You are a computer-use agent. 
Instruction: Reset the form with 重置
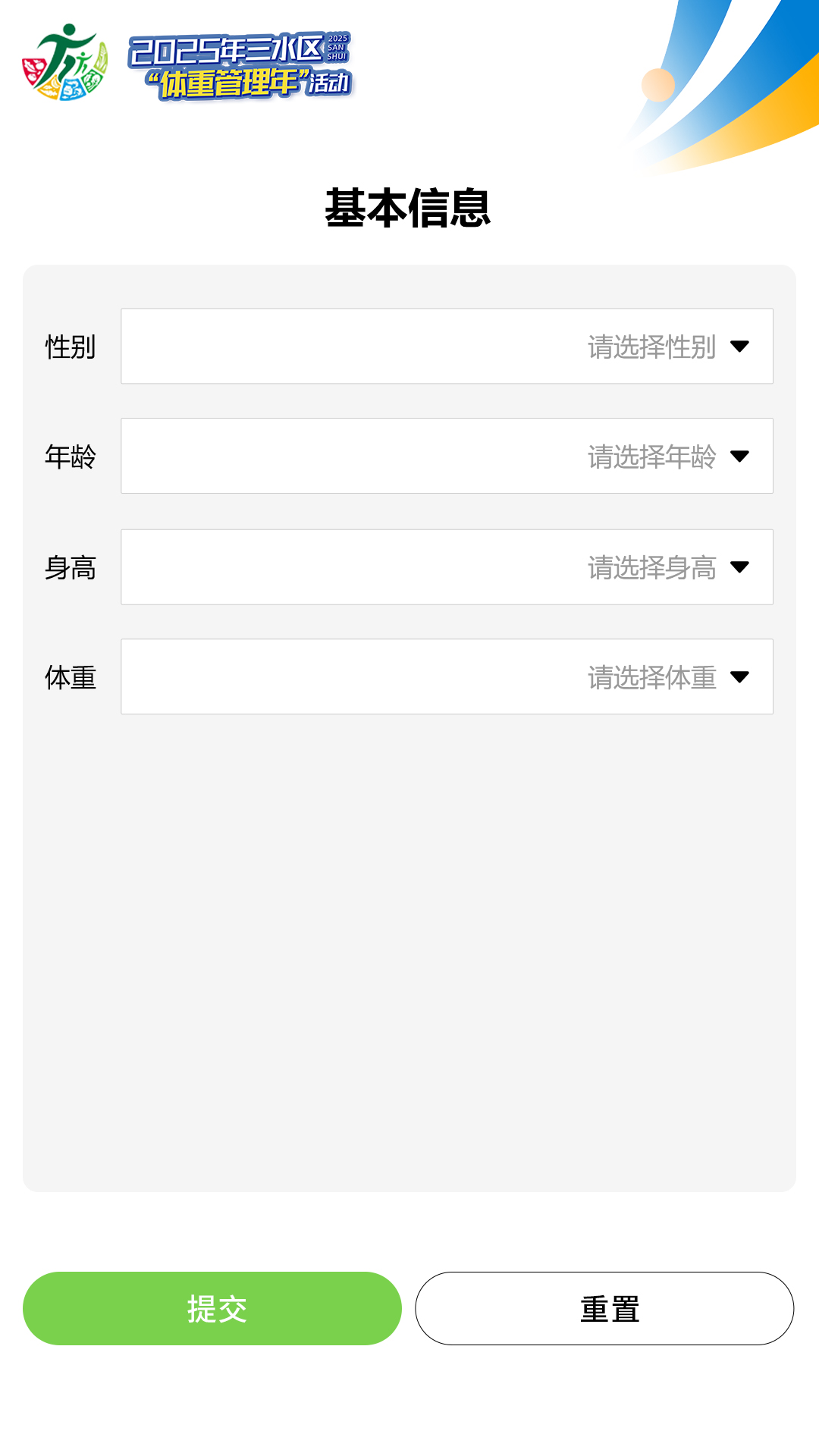604,1308
